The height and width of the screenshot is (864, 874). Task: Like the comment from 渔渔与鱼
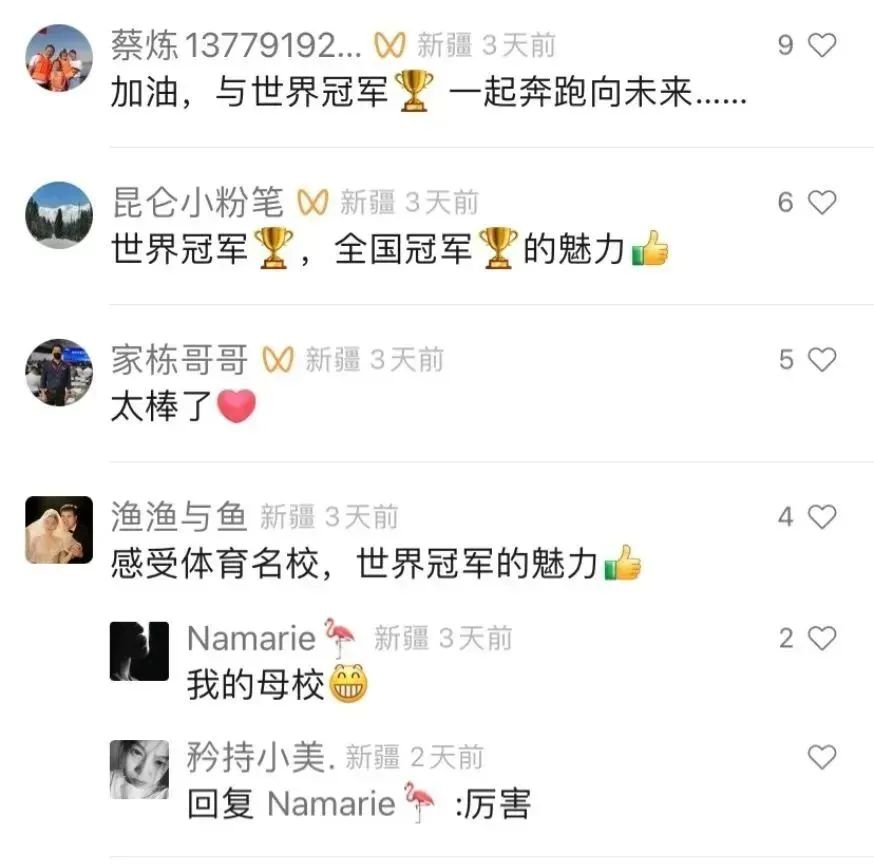click(821, 517)
